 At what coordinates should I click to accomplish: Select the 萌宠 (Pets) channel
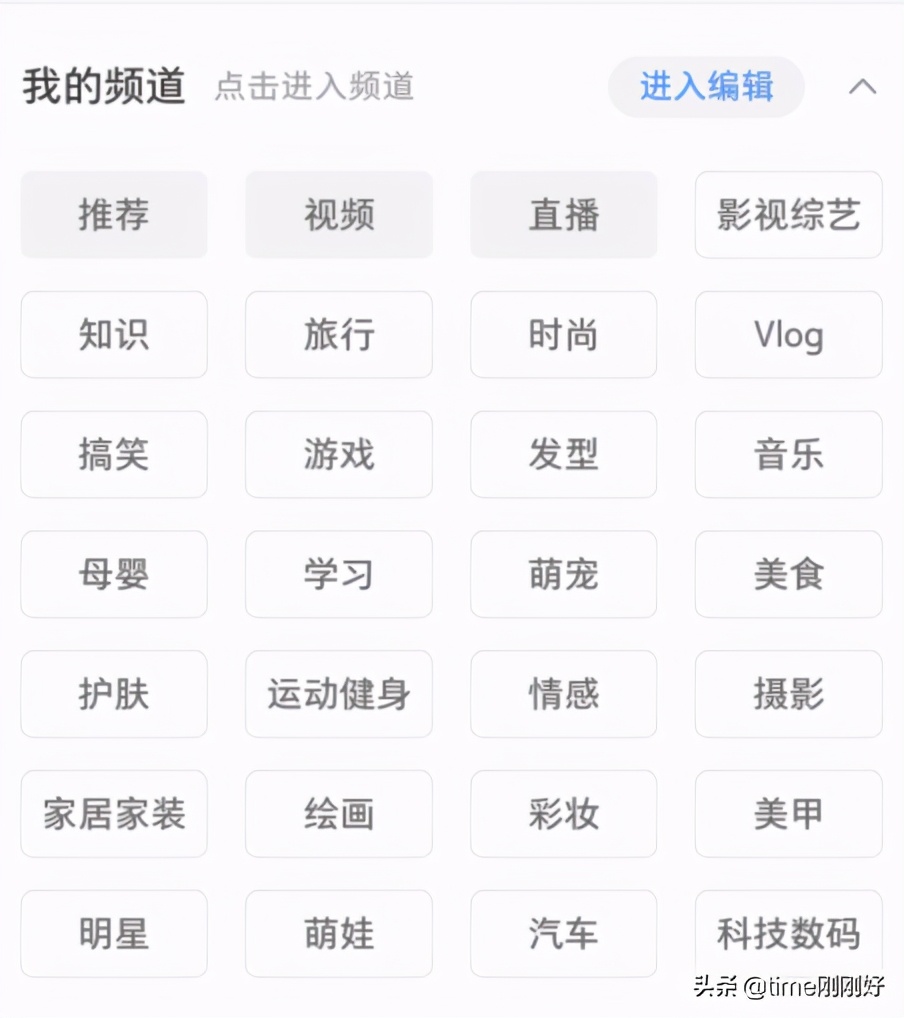pyautogui.click(x=563, y=575)
